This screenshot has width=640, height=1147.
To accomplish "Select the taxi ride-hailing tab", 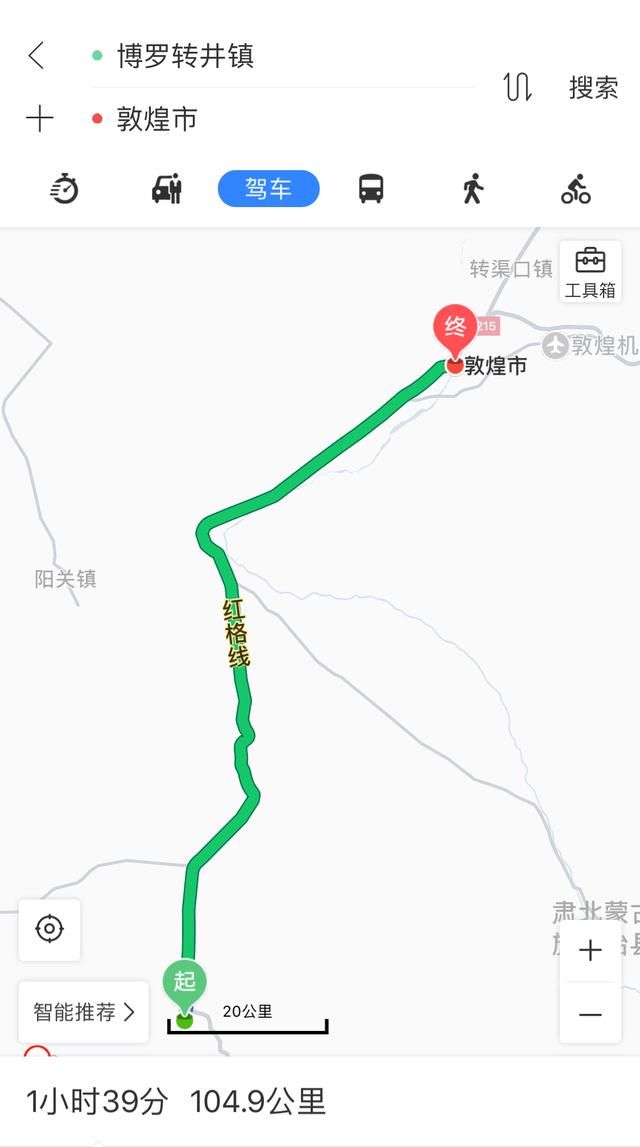I will [x=167, y=189].
